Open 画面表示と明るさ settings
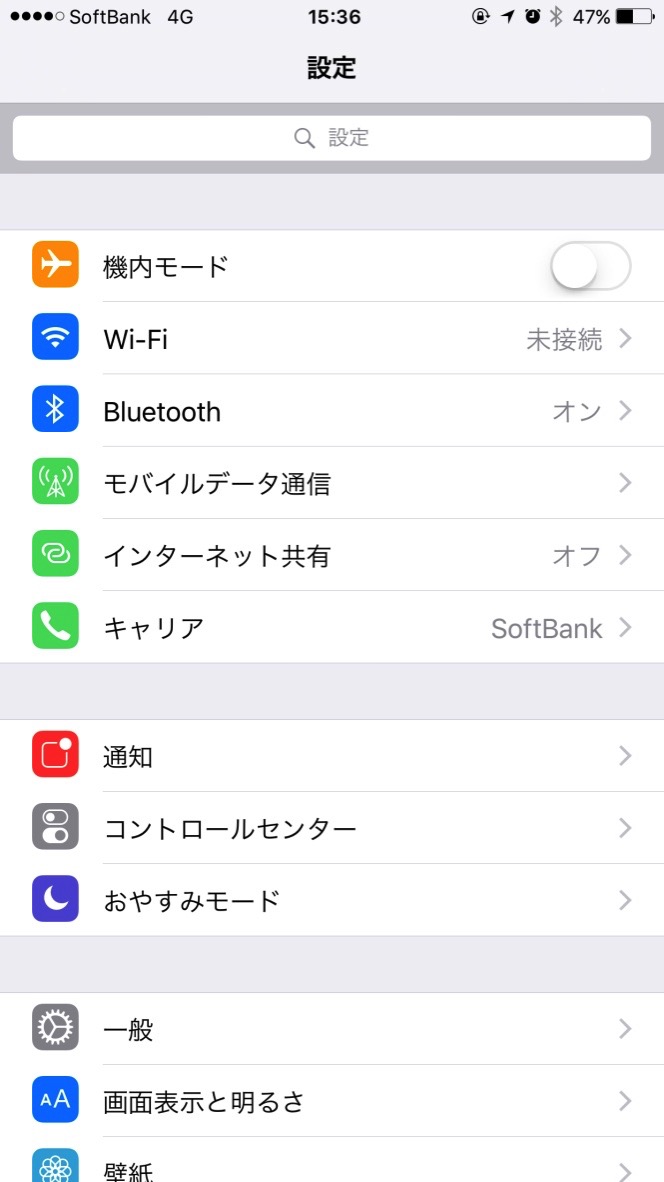 point(332,1101)
